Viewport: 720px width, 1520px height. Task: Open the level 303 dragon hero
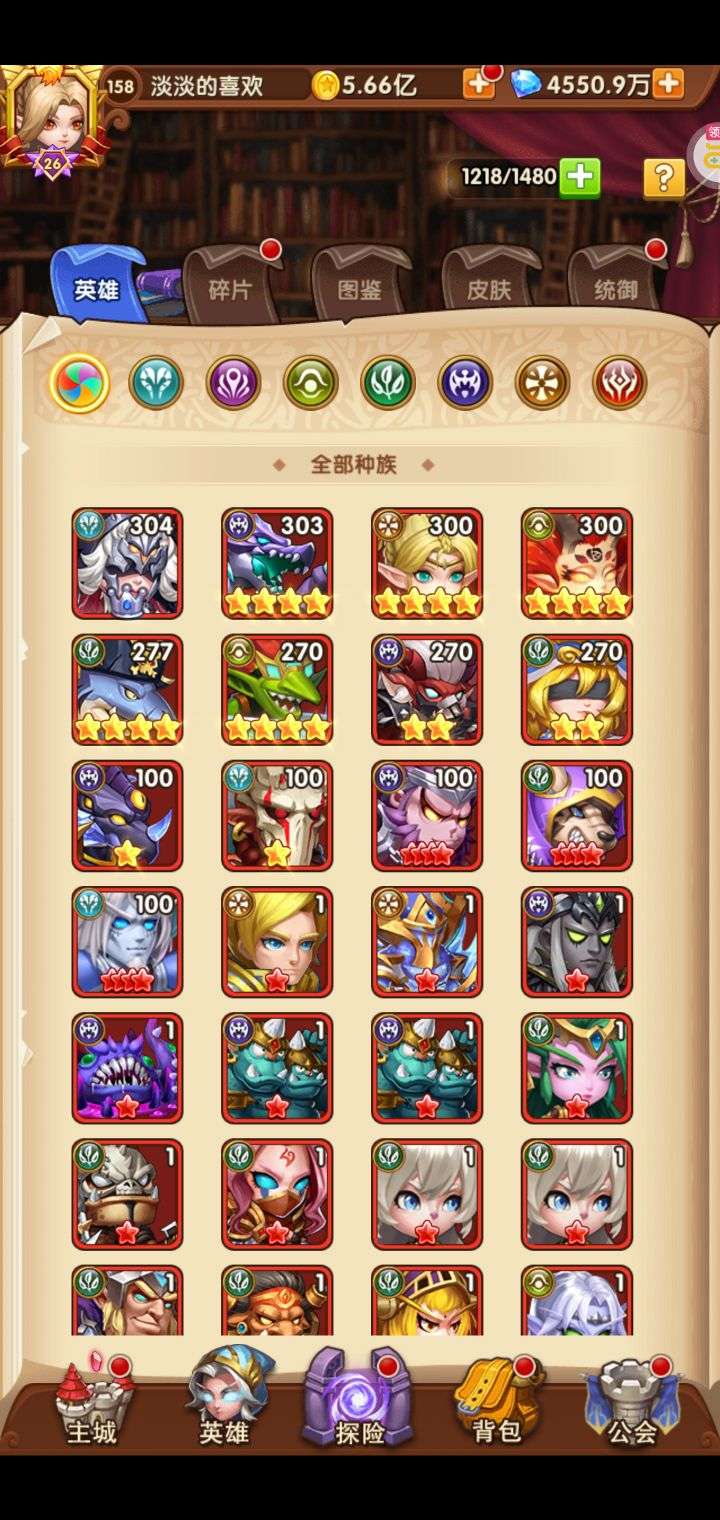pyautogui.click(x=277, y=563)
